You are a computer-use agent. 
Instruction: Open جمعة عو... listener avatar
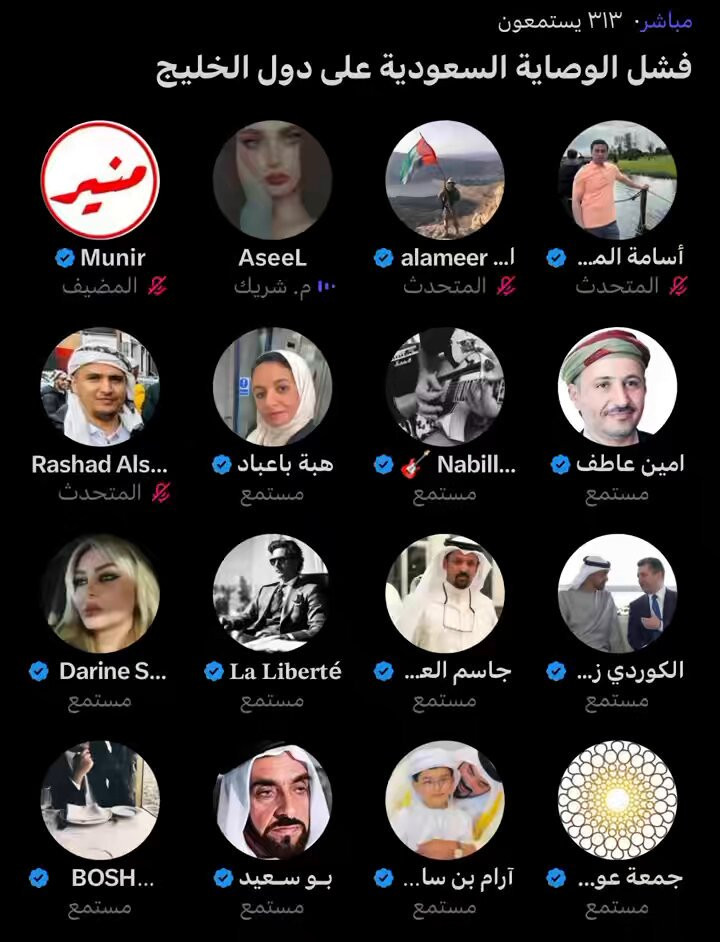click(617, 800)
